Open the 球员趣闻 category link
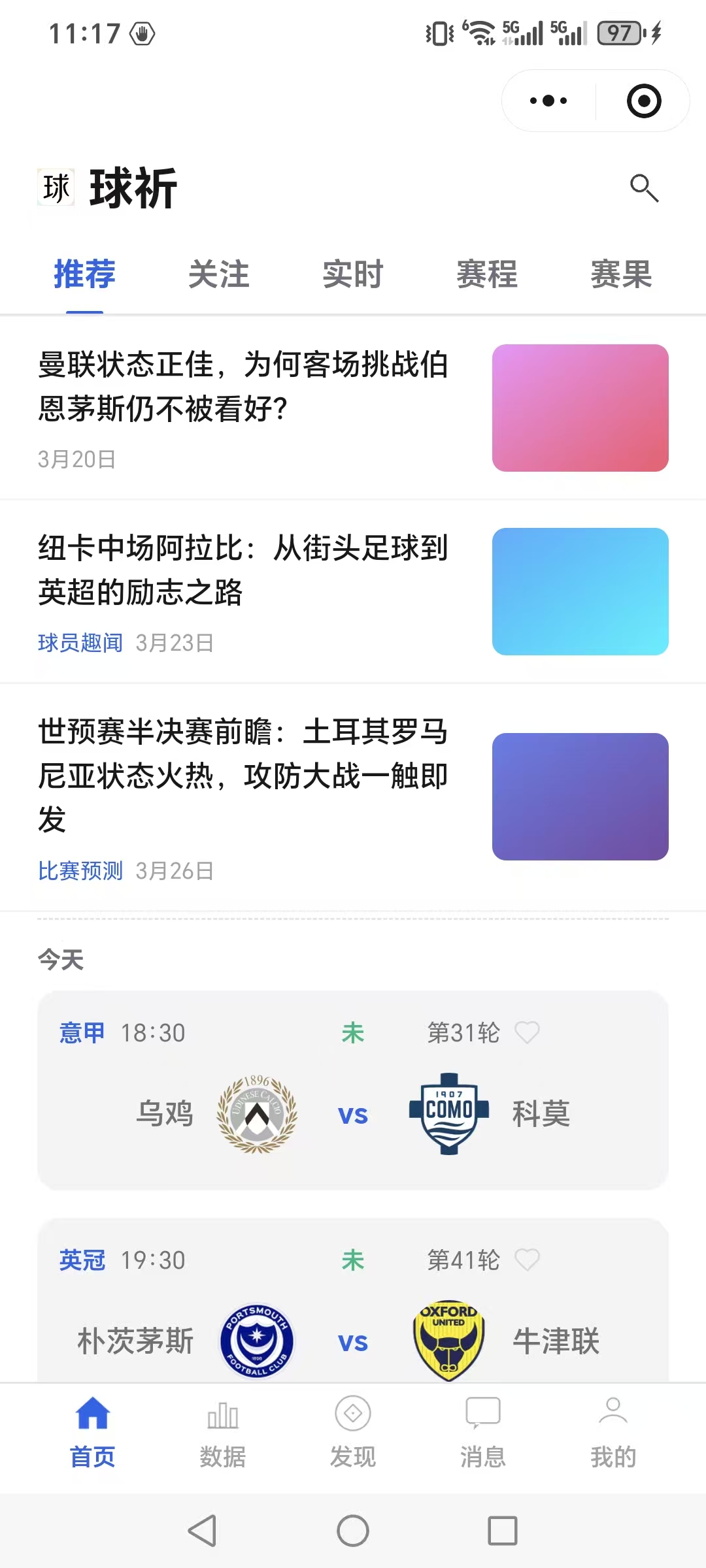 [x=80, y=642]
